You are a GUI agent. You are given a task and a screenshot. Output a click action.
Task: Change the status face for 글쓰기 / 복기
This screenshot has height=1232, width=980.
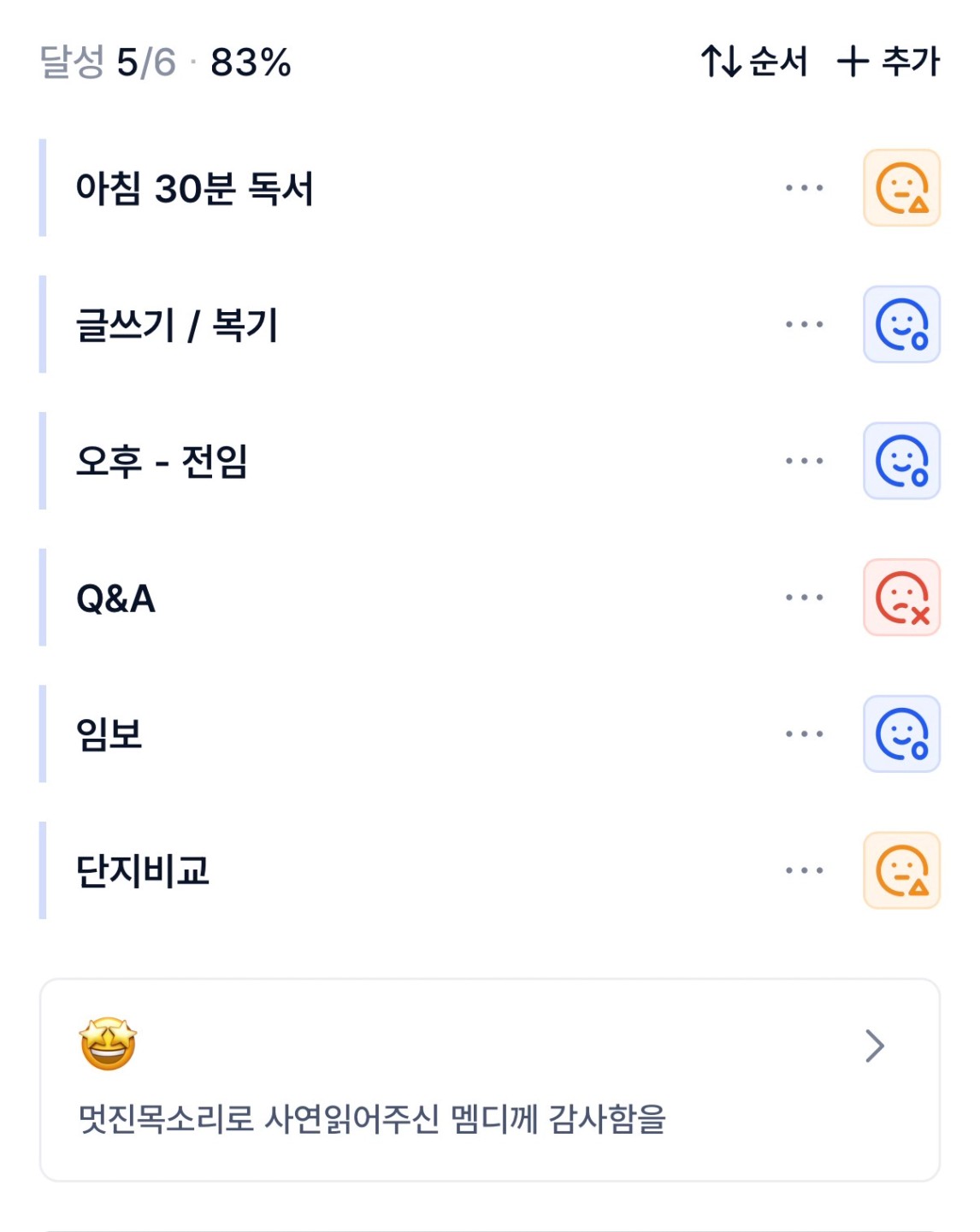[x=901, y=325]
